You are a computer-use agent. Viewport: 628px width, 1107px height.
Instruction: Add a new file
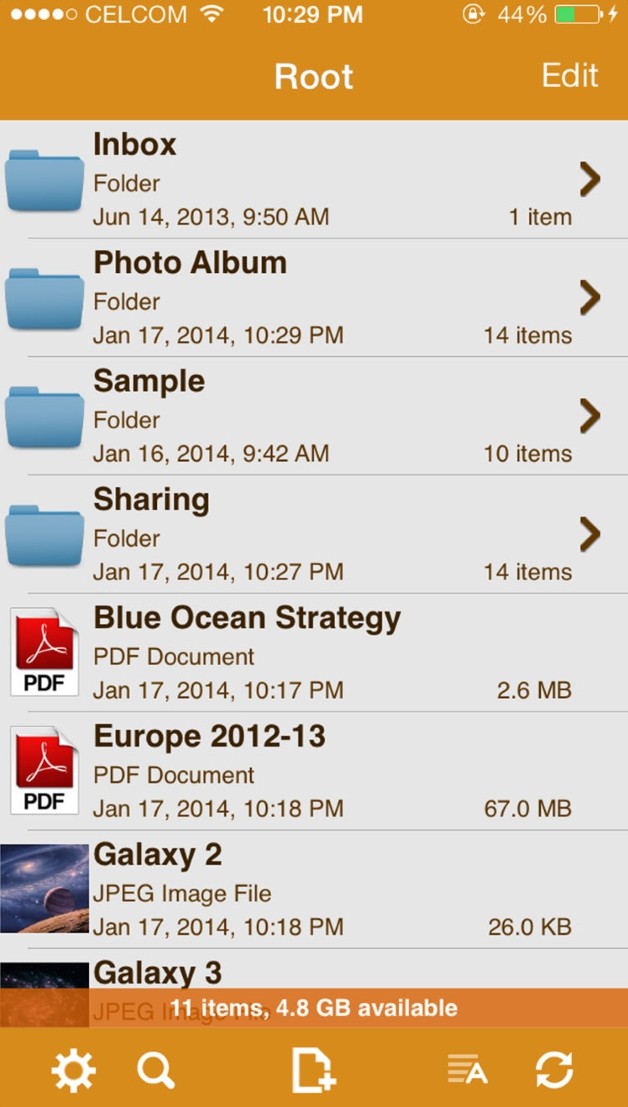[313, 1071]
